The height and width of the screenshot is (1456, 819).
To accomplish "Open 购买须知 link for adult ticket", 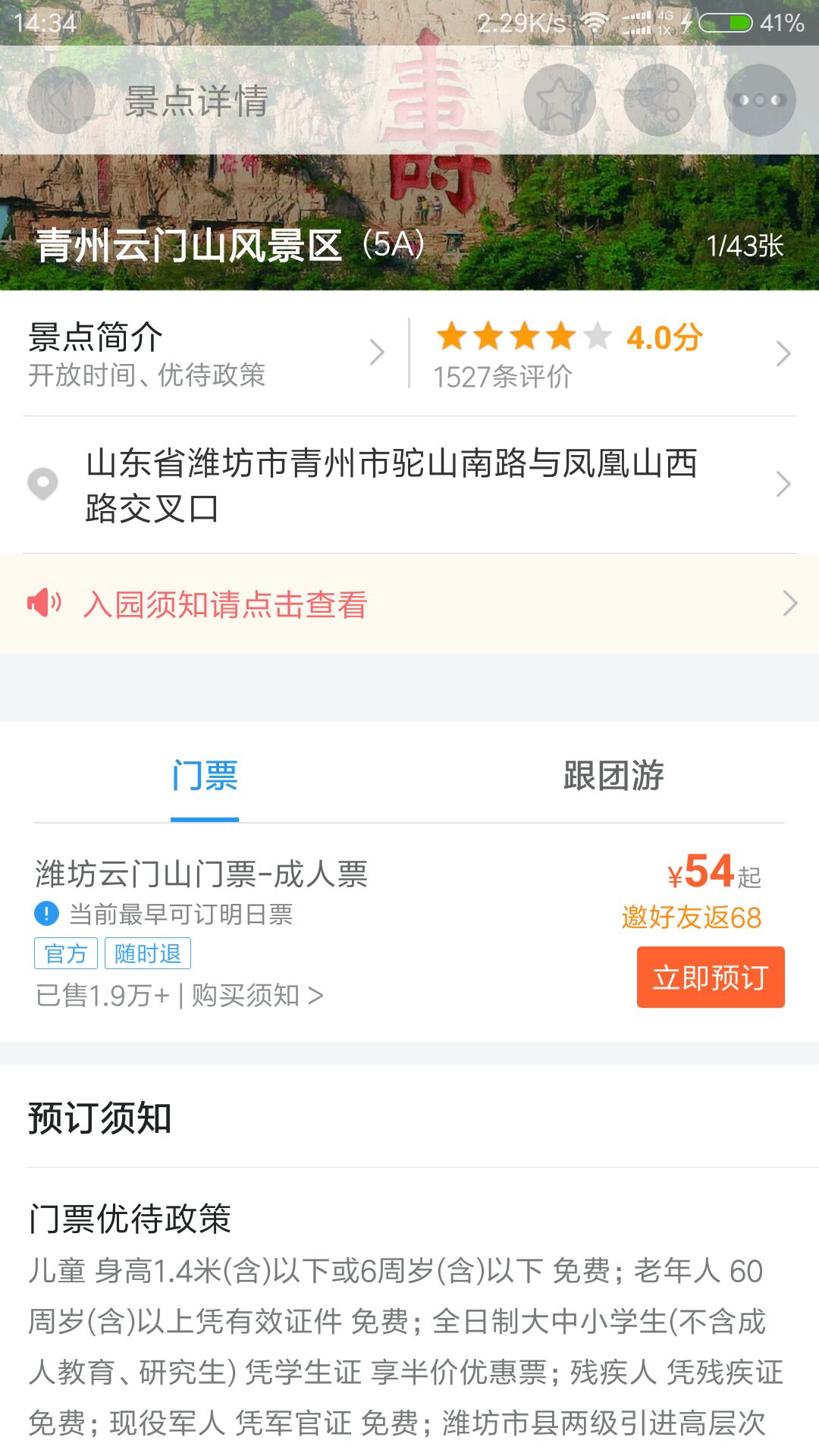I will point(258,995).
